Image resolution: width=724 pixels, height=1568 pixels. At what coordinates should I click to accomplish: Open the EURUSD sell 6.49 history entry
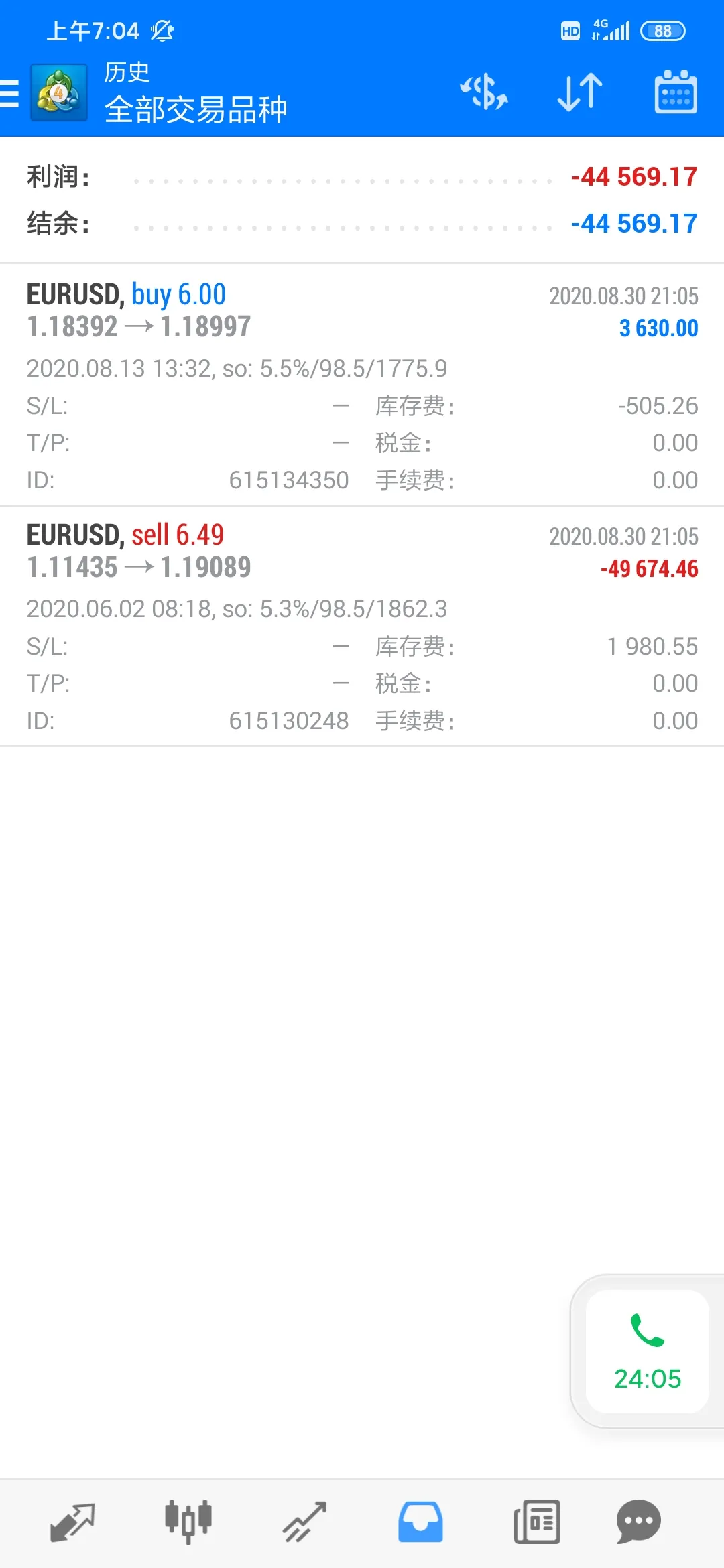click(362, 626)
